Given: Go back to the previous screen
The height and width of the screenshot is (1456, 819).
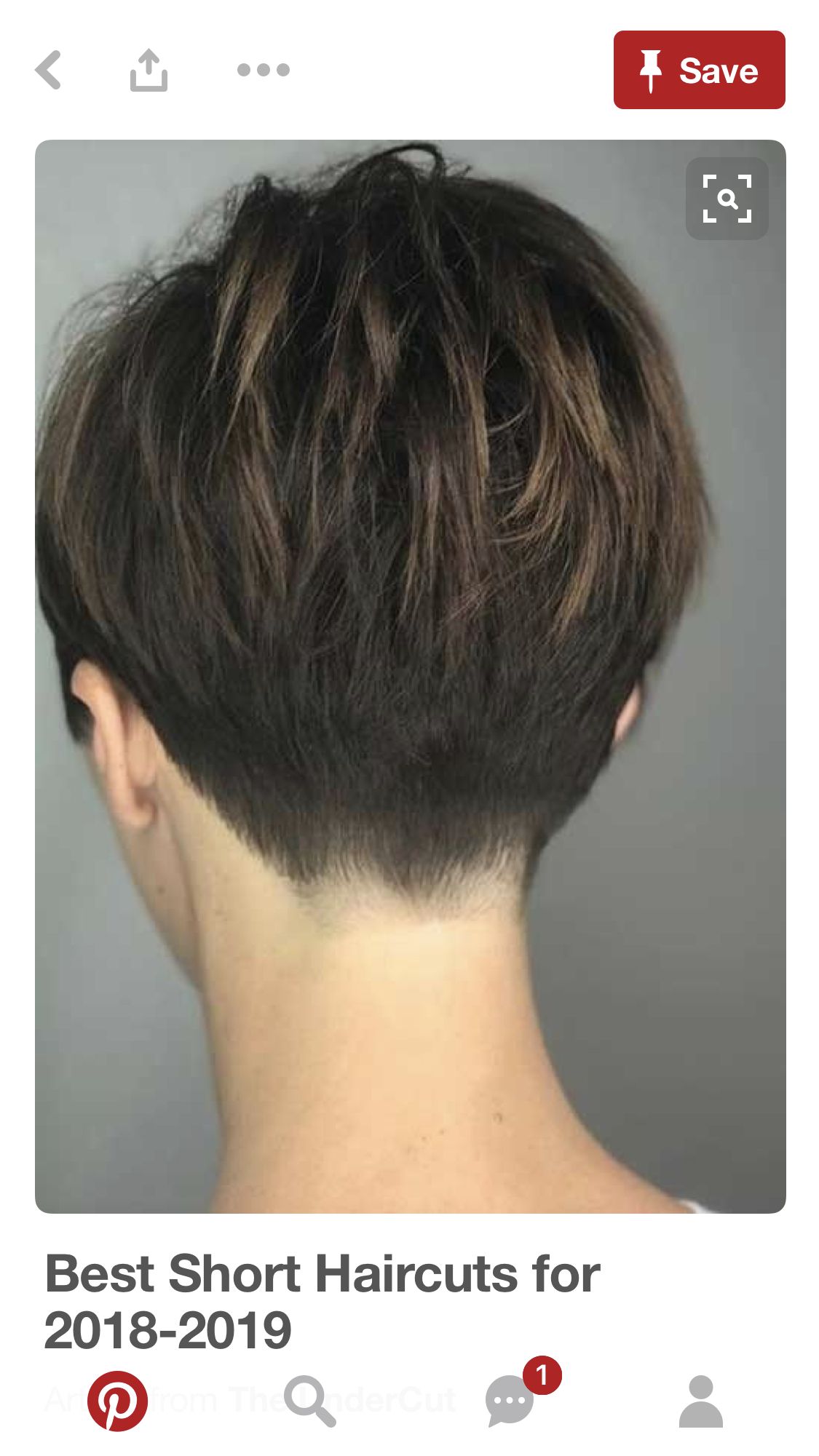Looking at the screenshot, I should point(49,70).
